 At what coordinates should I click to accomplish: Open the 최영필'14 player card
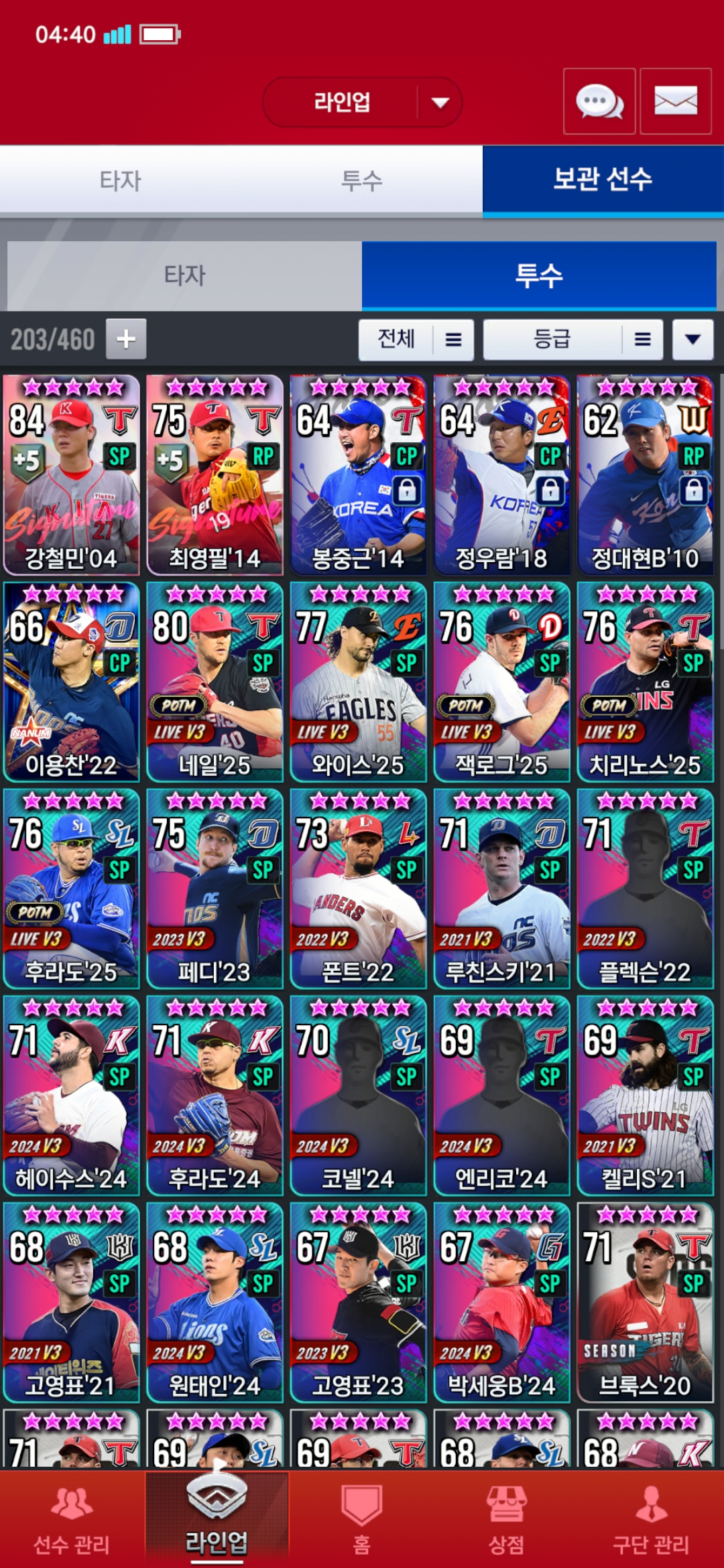pos(215,475)
